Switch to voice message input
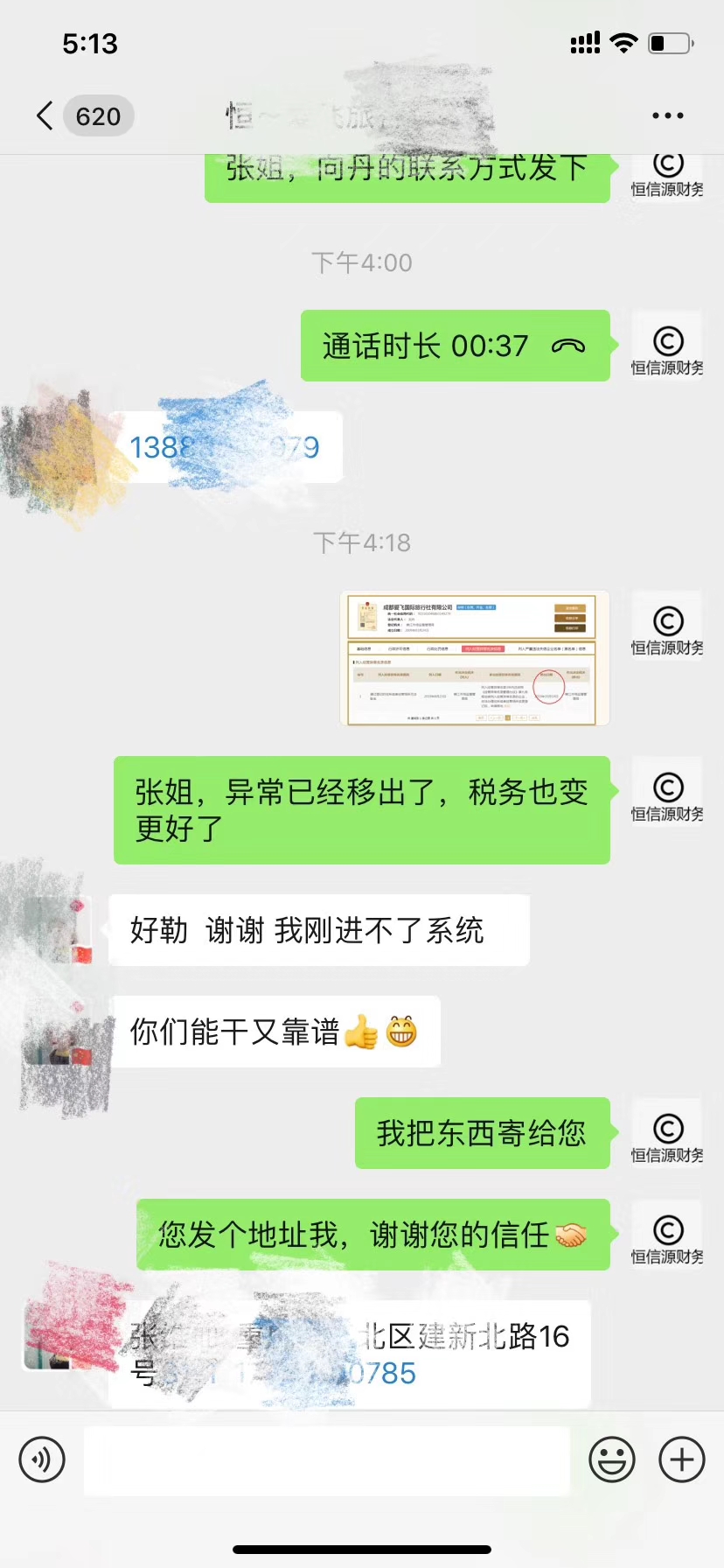This screenshot has width=724, height=1568. pyautogui.click(x=42, y=1459)
